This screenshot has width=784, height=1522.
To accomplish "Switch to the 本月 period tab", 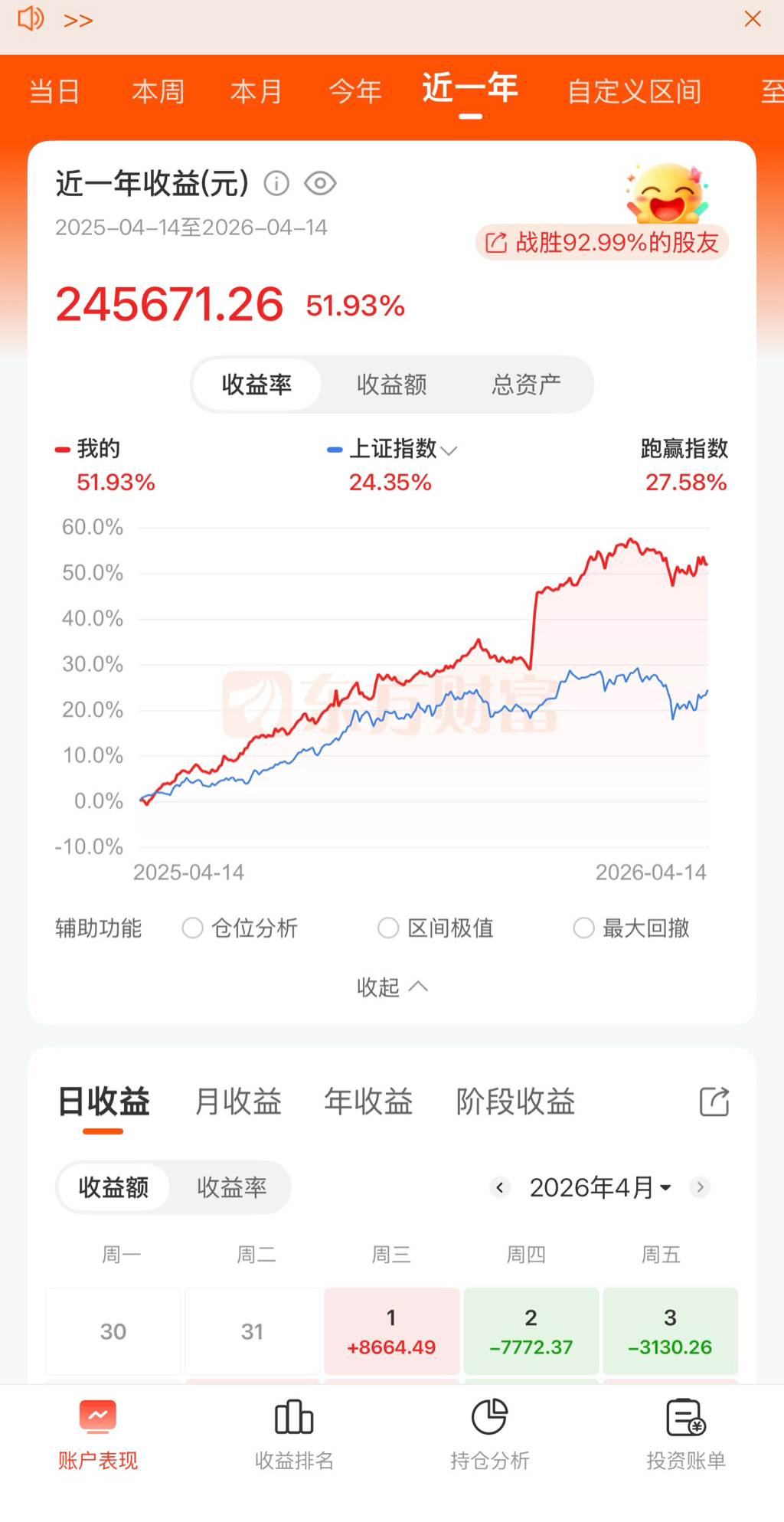I will (256, 92).
